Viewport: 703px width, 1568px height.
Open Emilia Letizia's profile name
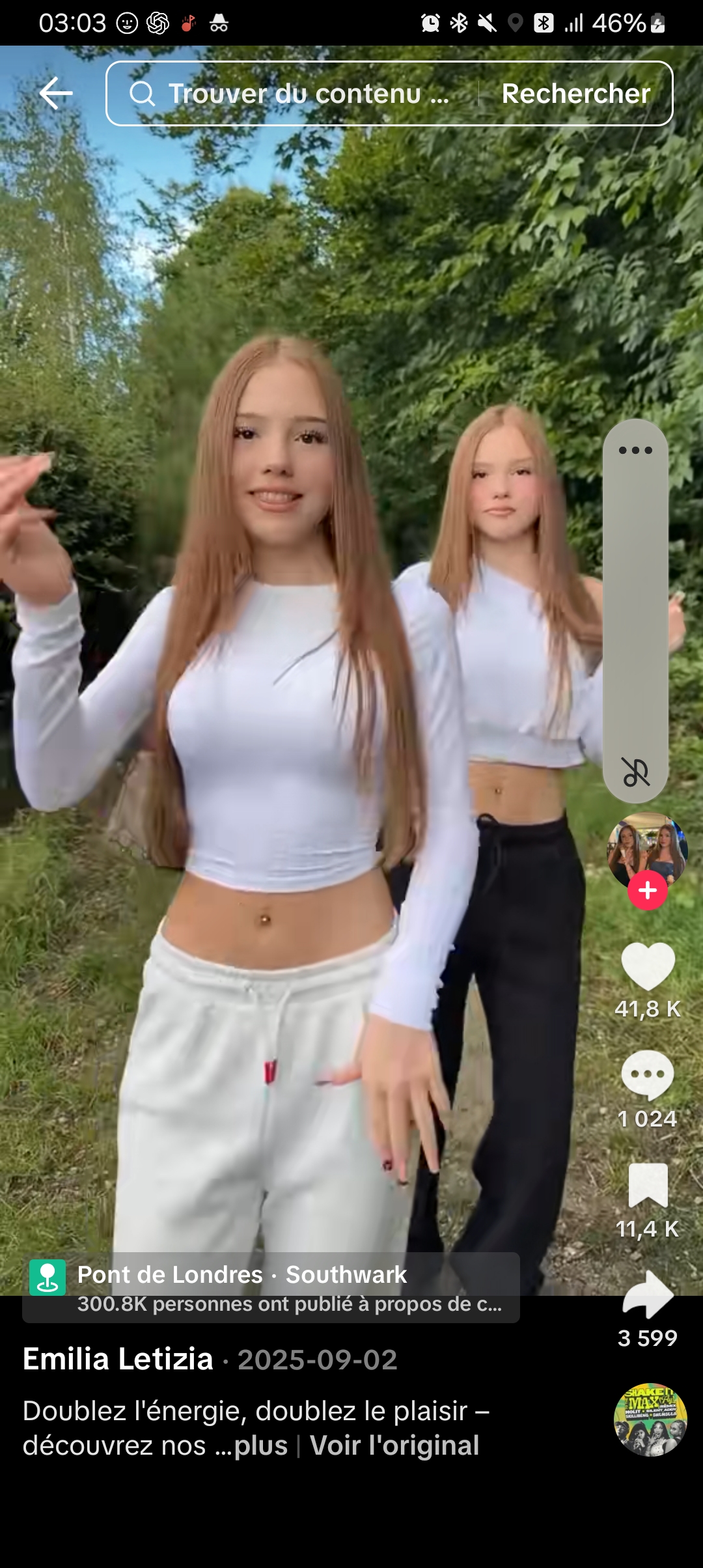(118, 1360)
